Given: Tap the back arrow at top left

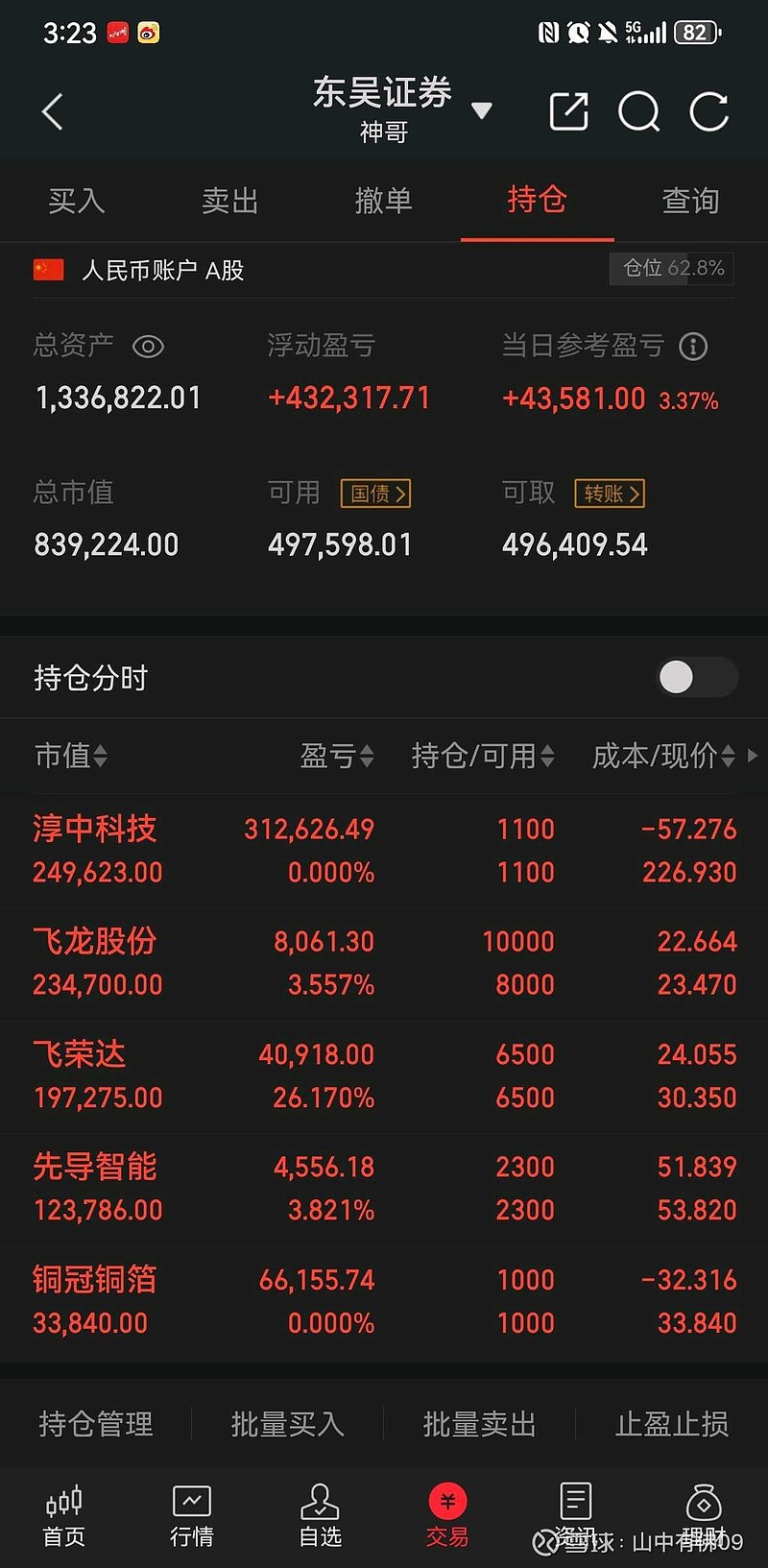Looking at the screenshot, I should 52,110.
